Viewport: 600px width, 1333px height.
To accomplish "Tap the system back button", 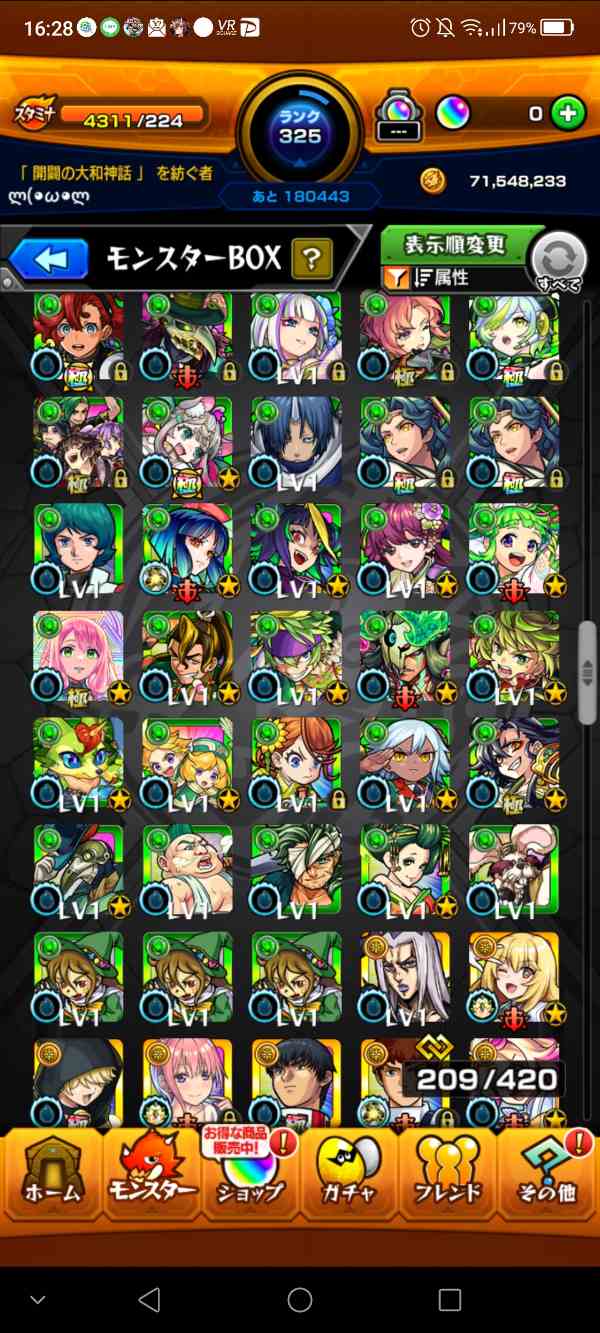I will coord(150,1299).
